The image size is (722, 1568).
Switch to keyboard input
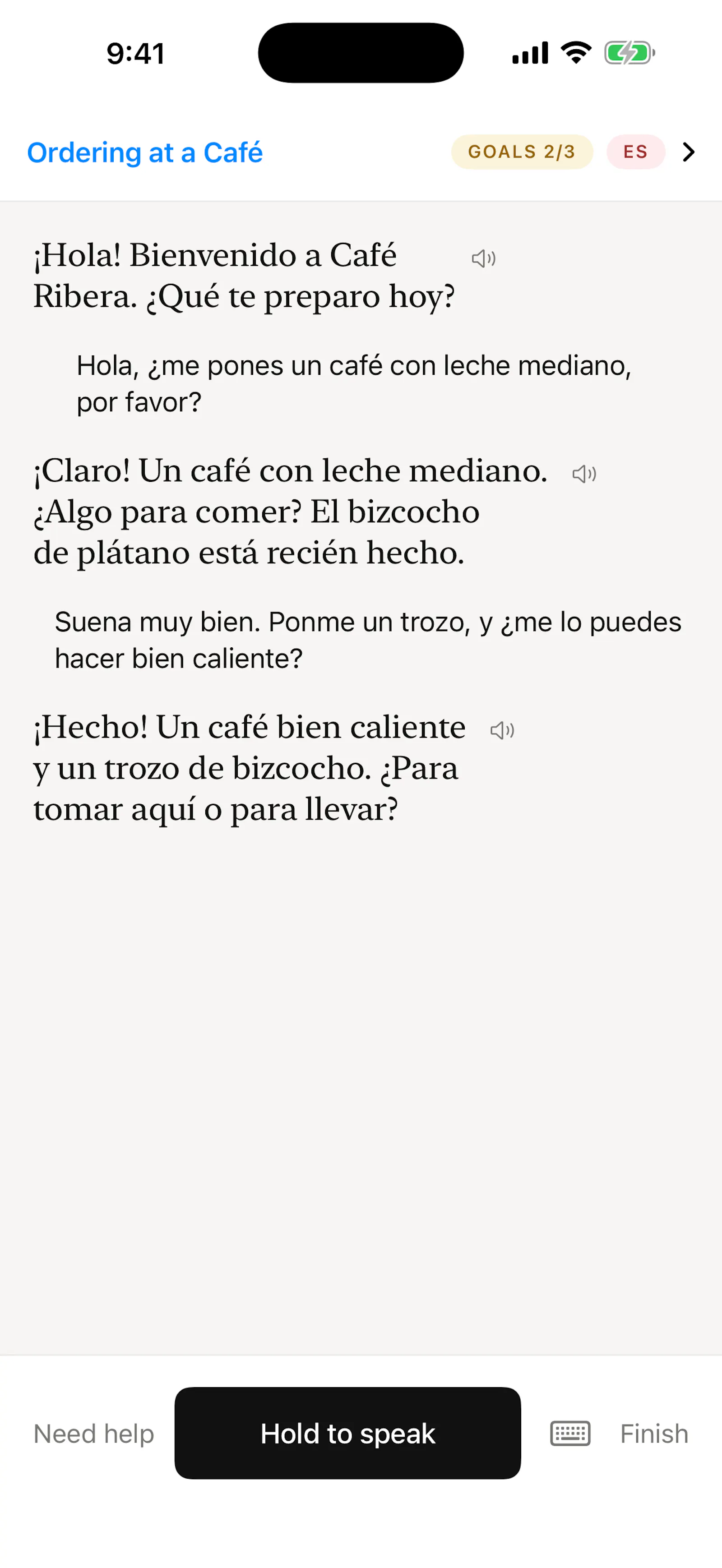[x=570, y=1434]
